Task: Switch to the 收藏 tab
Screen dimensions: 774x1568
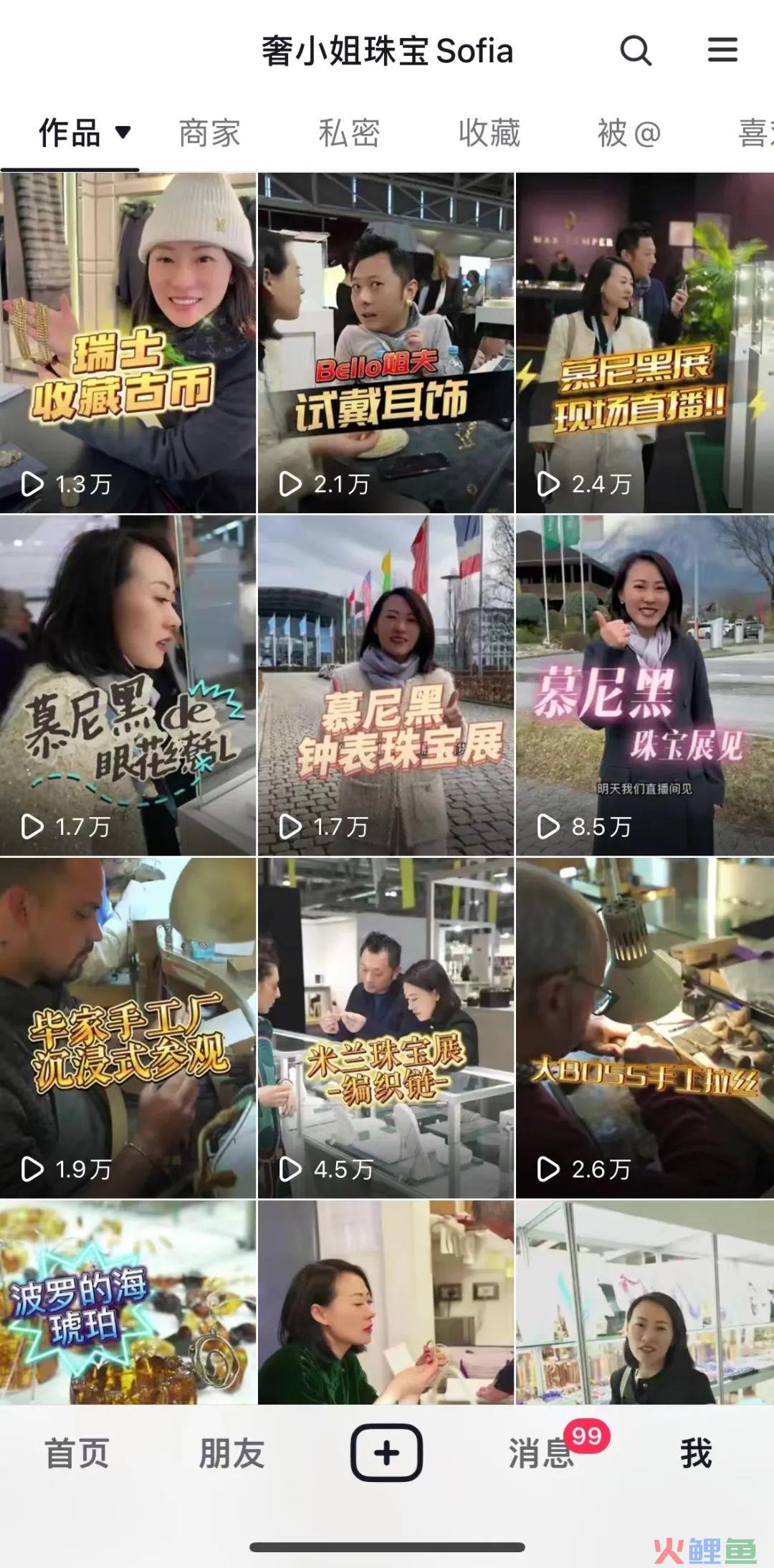Action: pyautogui.click(x=489, y=133)
